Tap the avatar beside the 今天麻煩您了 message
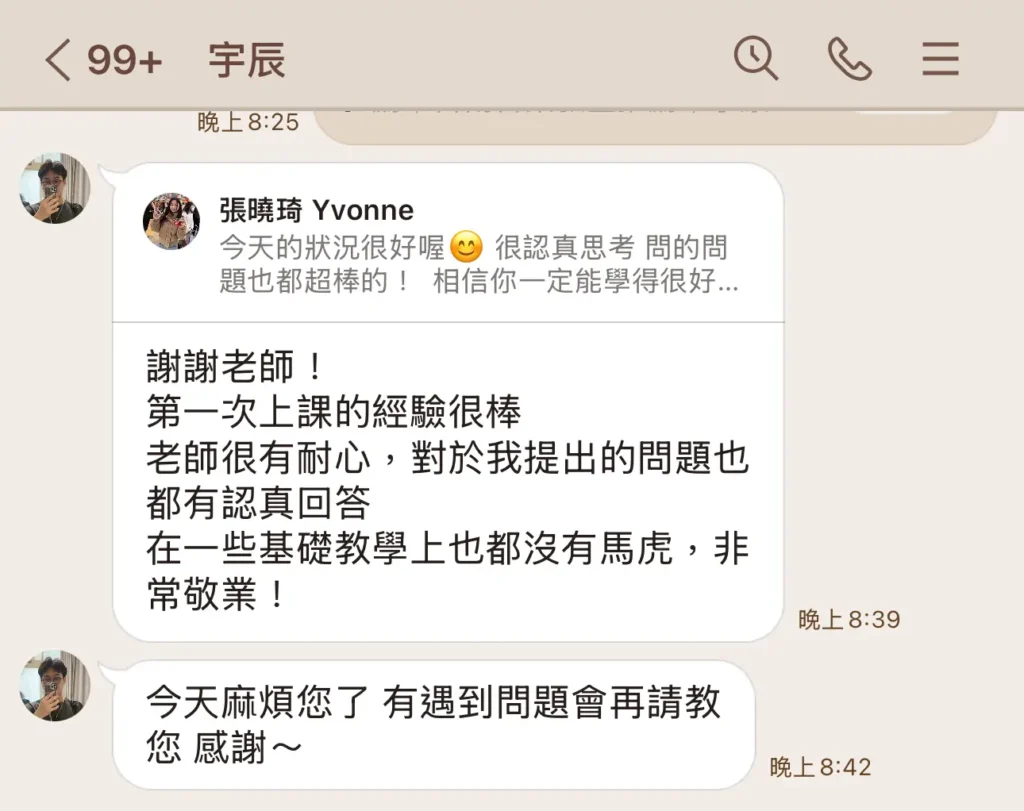This screenshot has width=1024, height=811. [x=55, y=685]
